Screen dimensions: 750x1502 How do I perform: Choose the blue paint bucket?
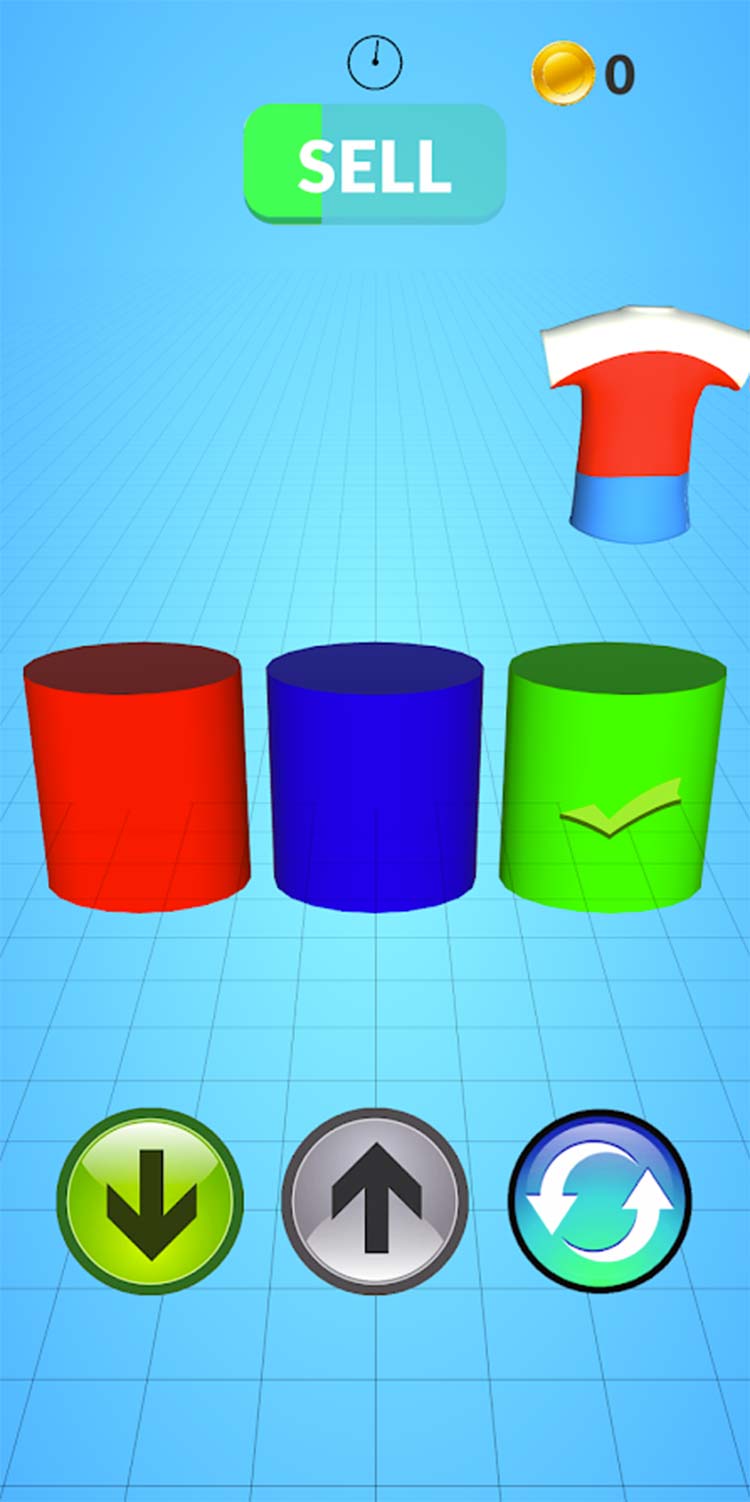point(375,778)
